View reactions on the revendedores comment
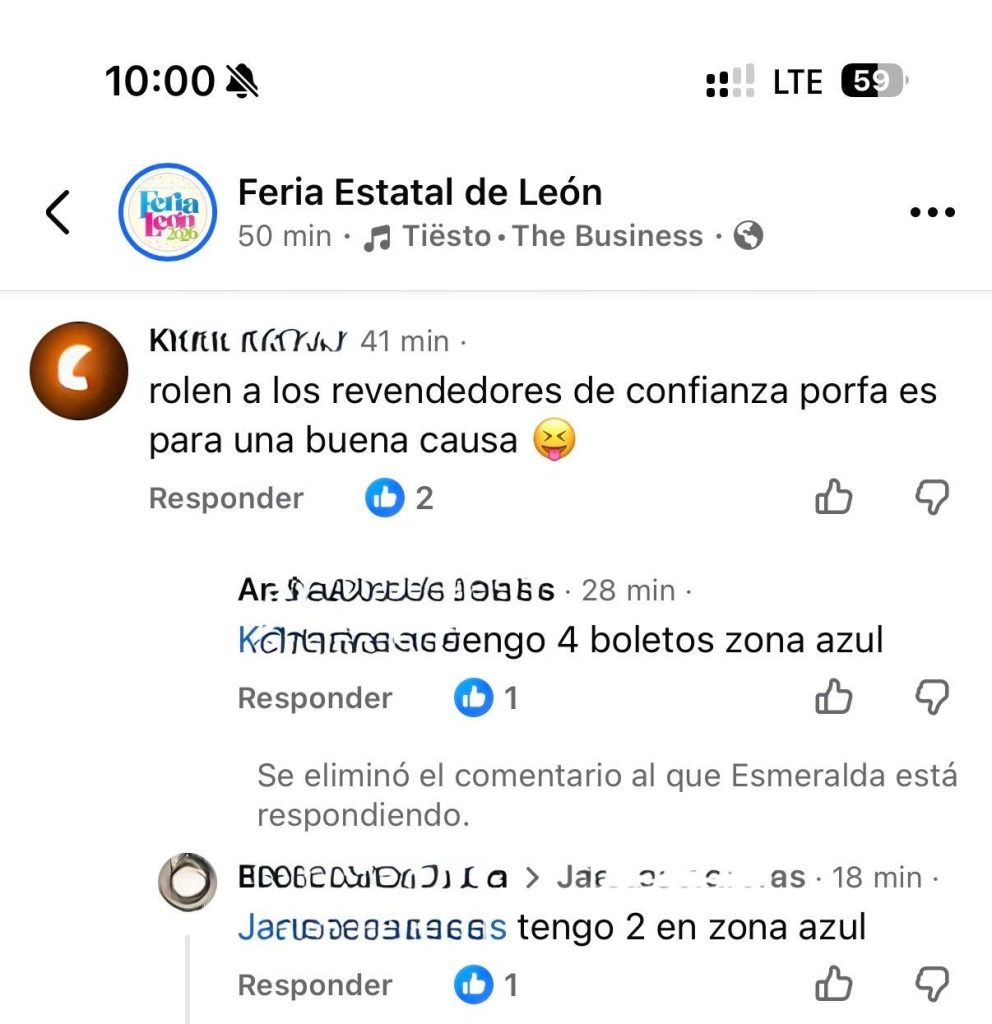 click(x=400, y=498)
